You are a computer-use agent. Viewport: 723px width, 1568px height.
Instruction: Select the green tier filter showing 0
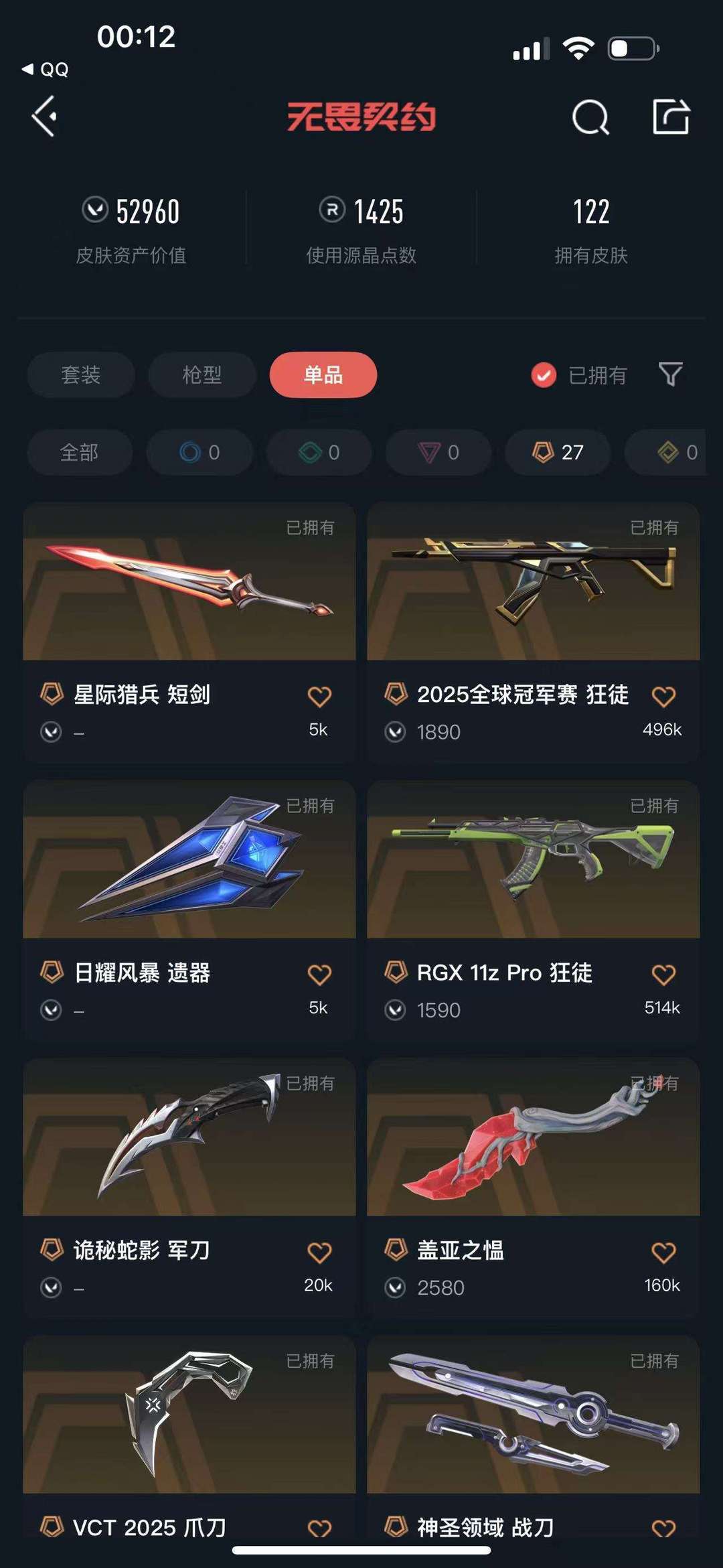(x=318, y=453)
